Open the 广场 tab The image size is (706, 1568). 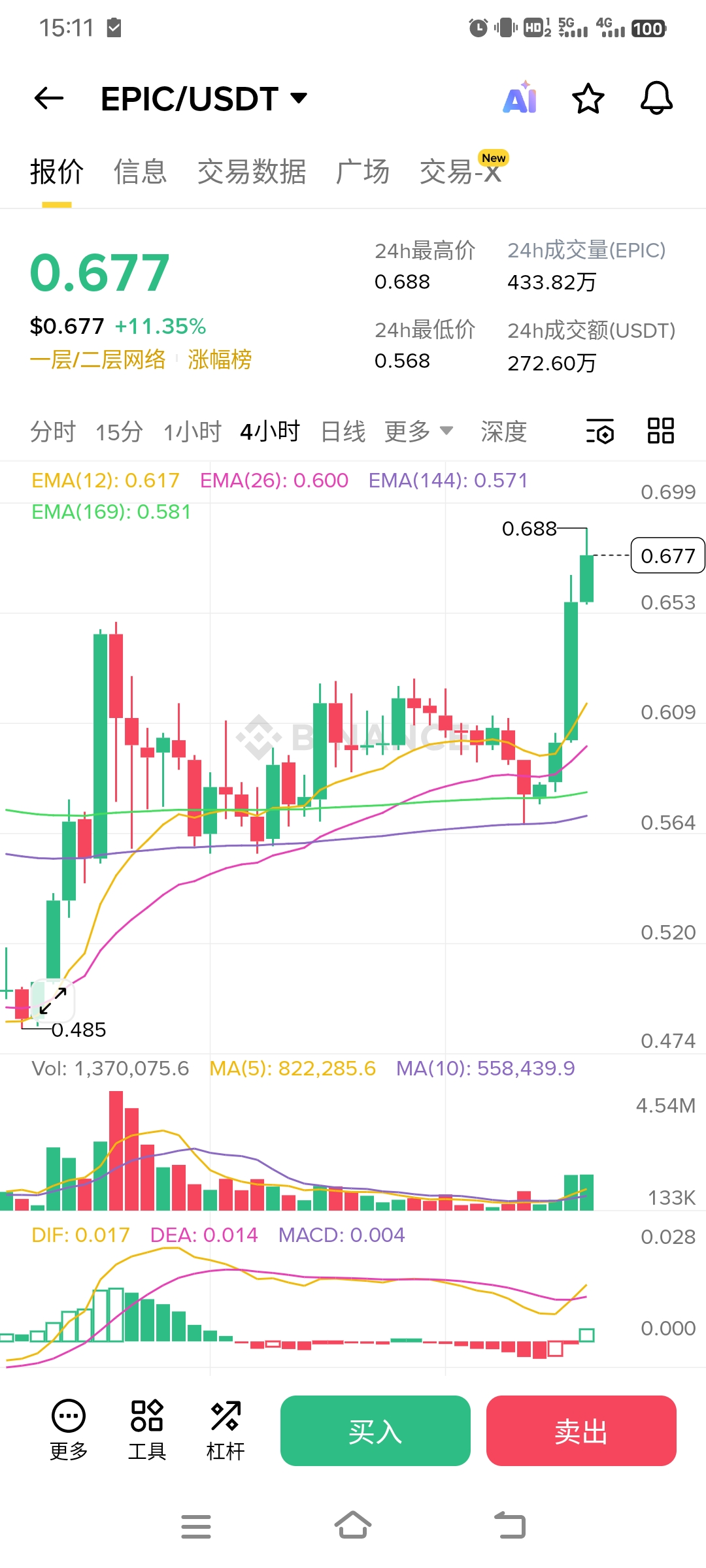[363, 172]
